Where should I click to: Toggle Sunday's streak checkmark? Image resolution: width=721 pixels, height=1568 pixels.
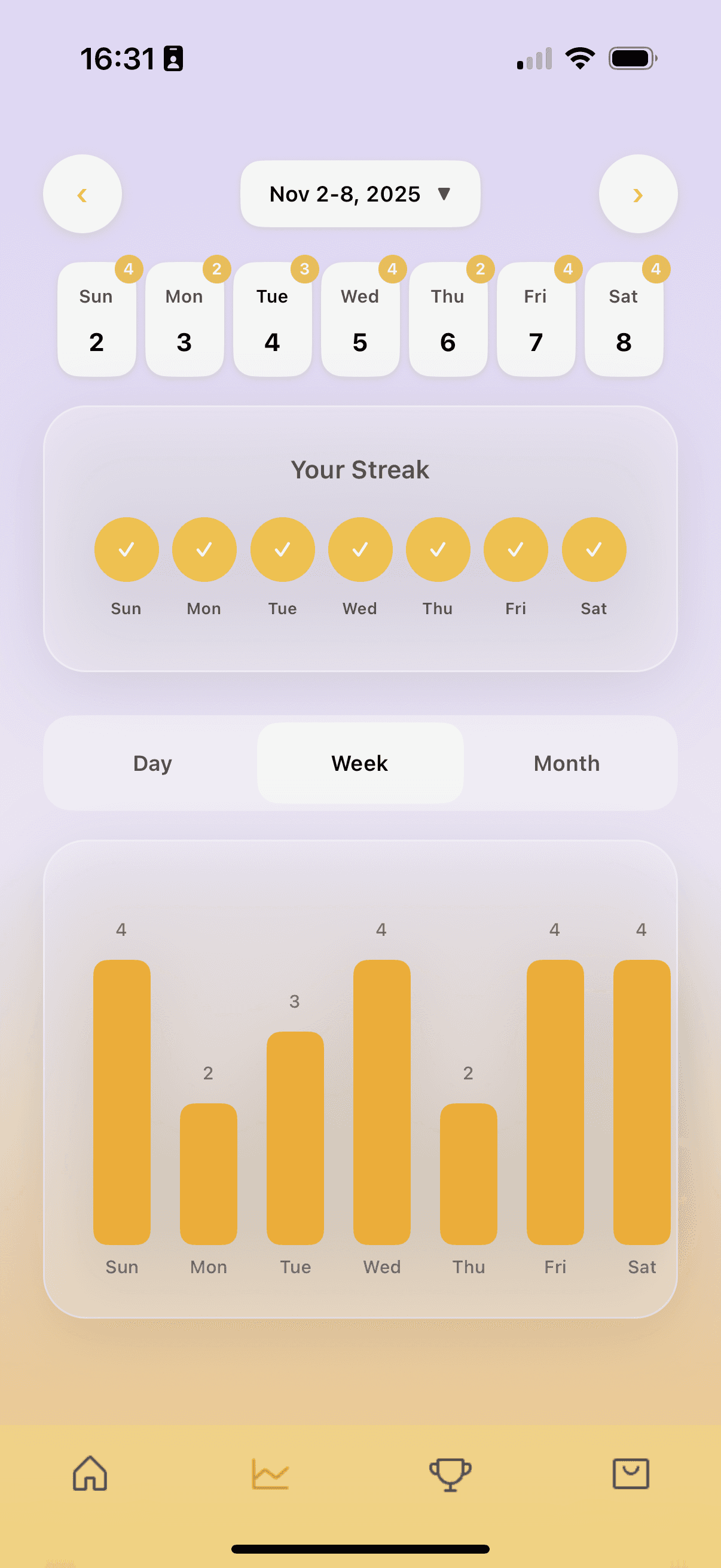point(126,548)
